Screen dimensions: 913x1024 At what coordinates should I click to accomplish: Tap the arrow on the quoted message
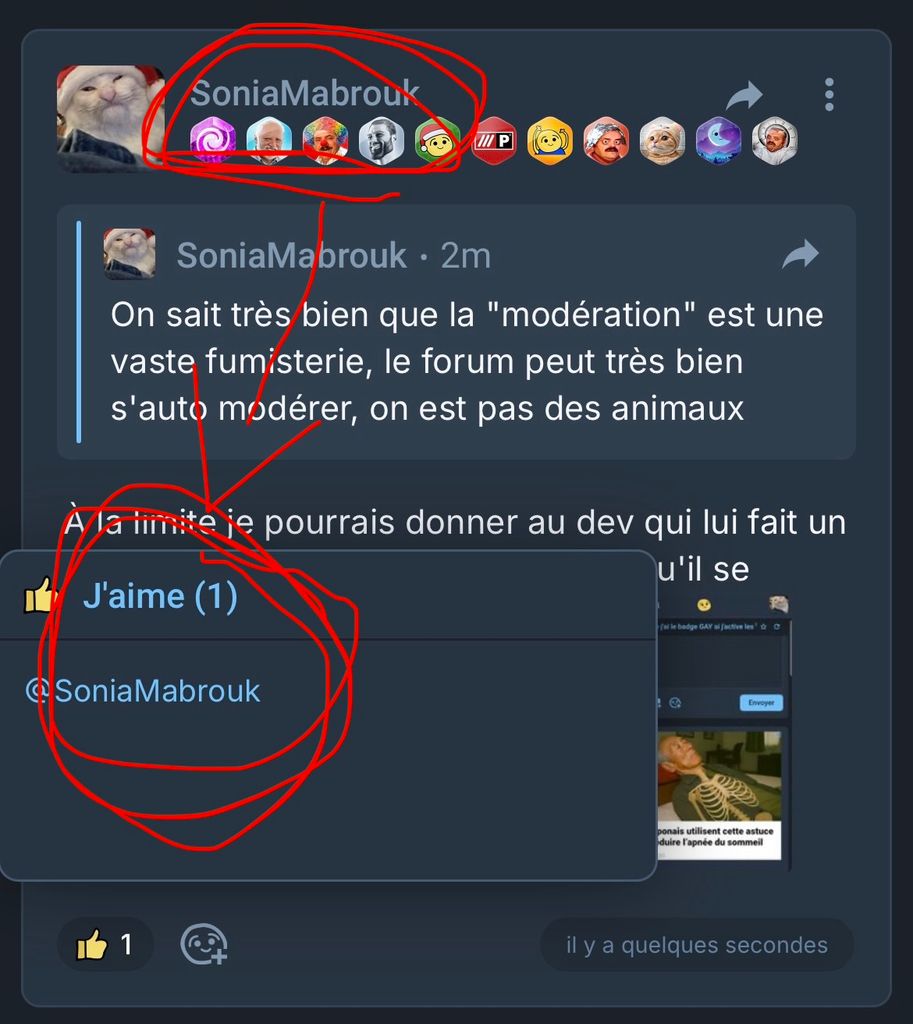tap(800, 255)
